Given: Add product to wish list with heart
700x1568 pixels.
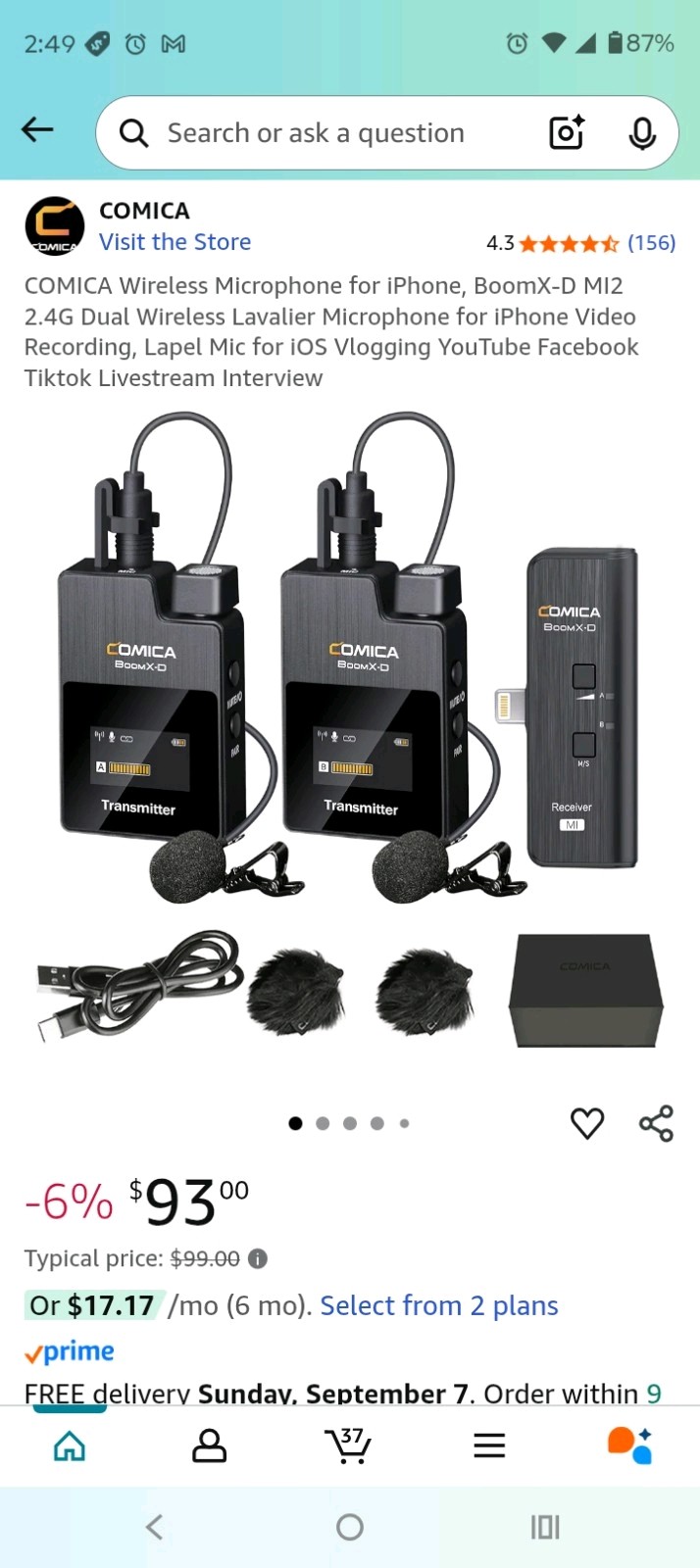Looking at the screenshot, I should tap(587, 1123).
